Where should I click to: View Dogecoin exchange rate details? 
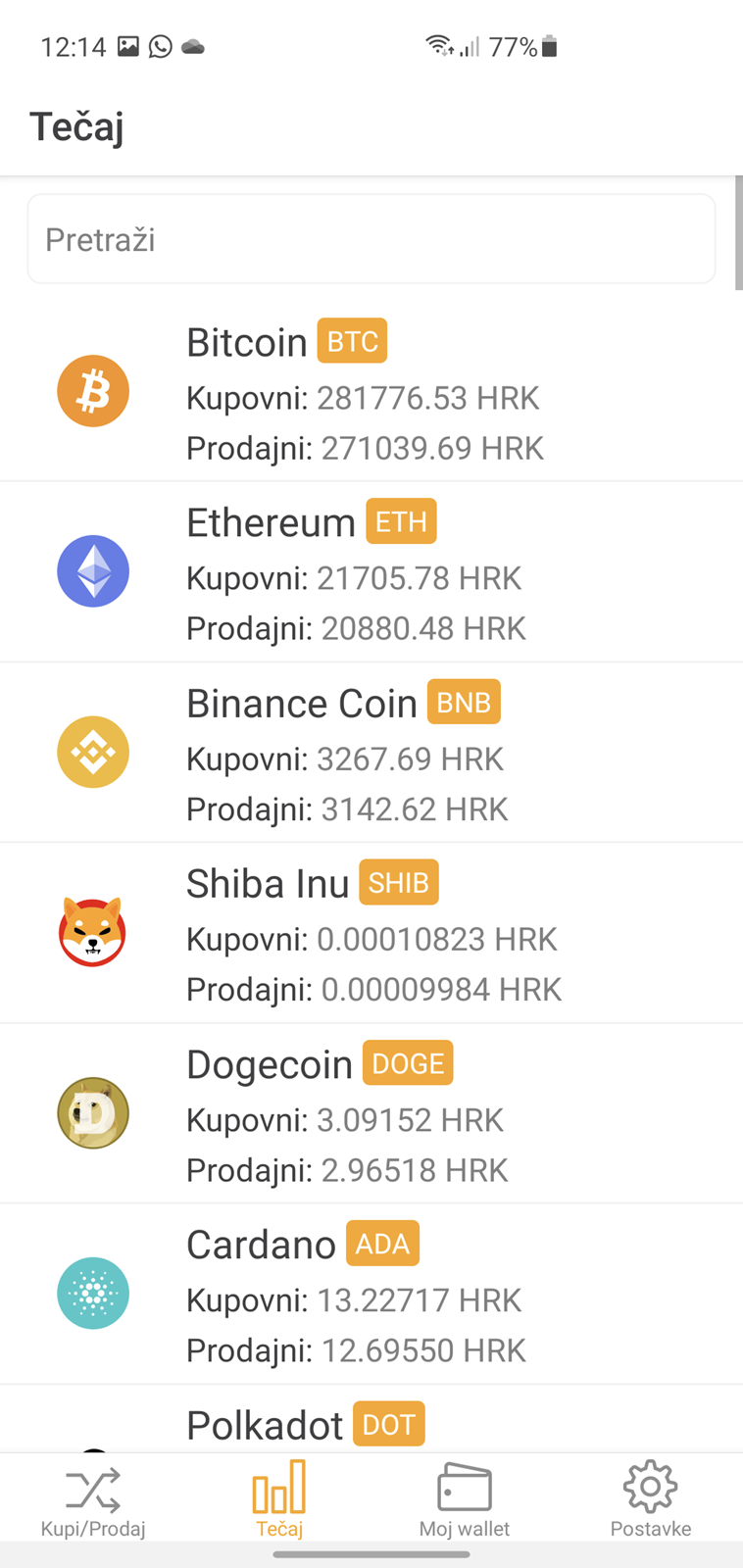[371, 1113]
